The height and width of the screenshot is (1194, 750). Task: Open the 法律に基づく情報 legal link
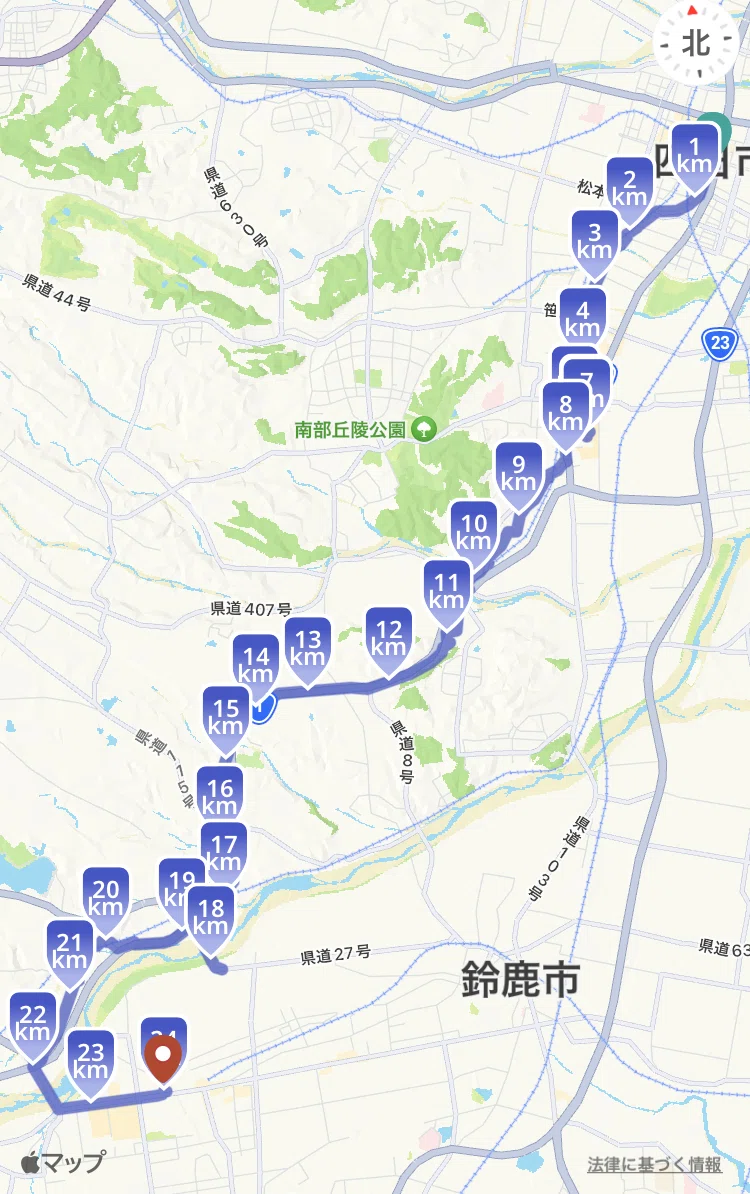click(x=654, y=1164)
